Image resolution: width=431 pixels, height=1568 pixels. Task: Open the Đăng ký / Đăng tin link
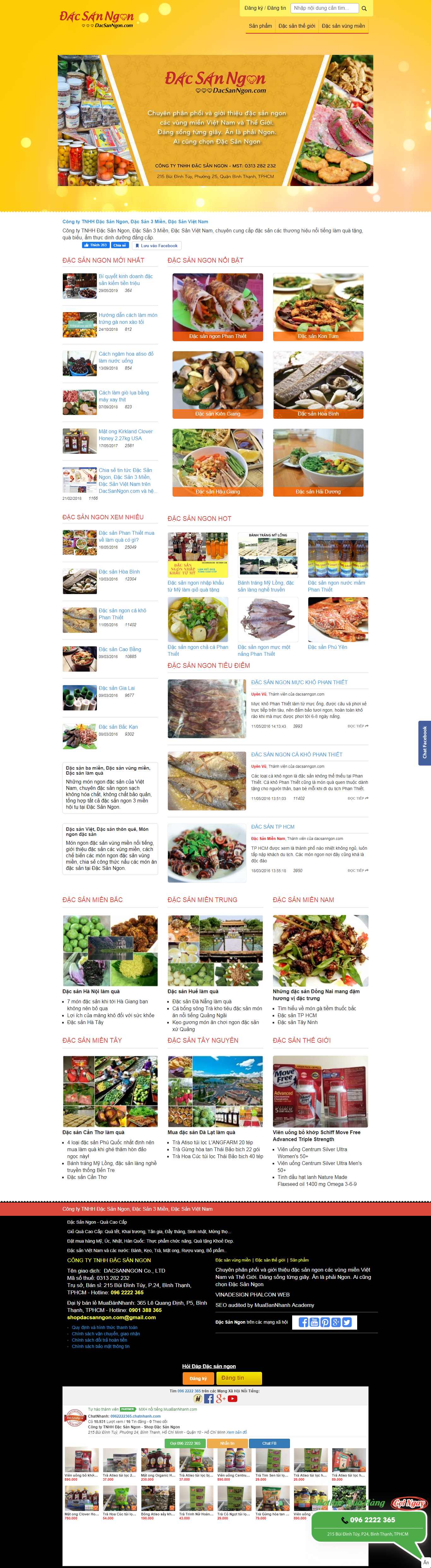(265, 8)
